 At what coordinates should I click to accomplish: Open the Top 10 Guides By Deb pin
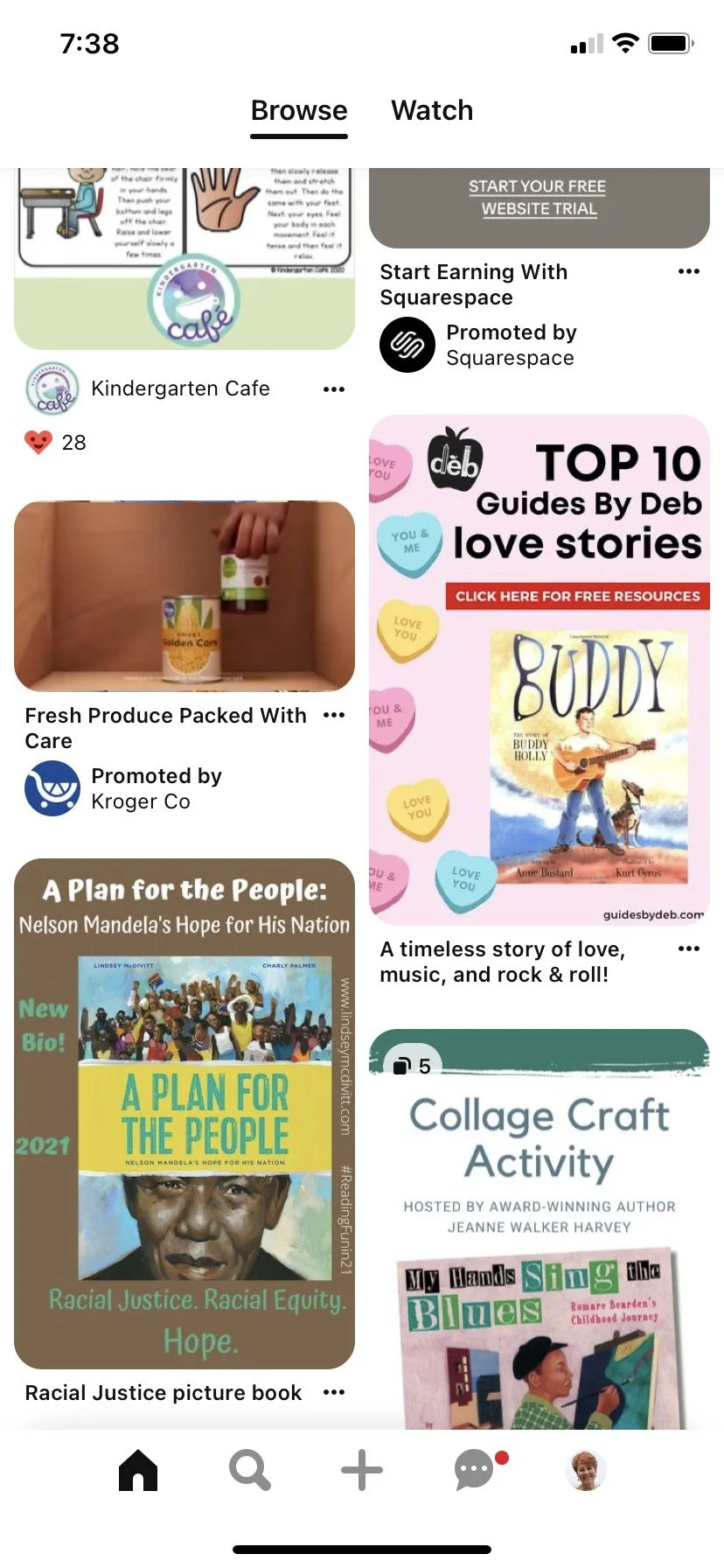pos(539,669)
